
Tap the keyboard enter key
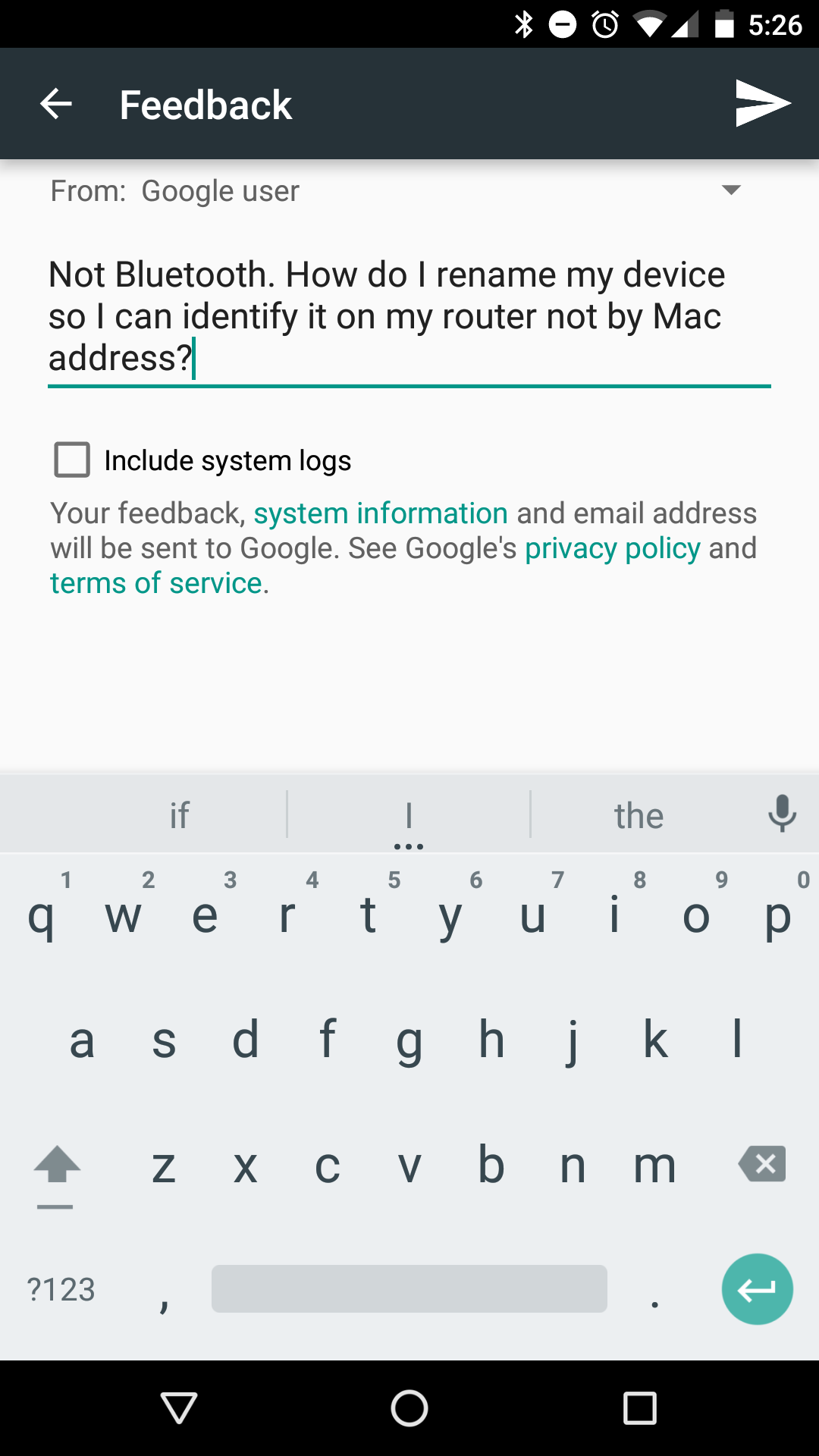[x=757, y=1289]
